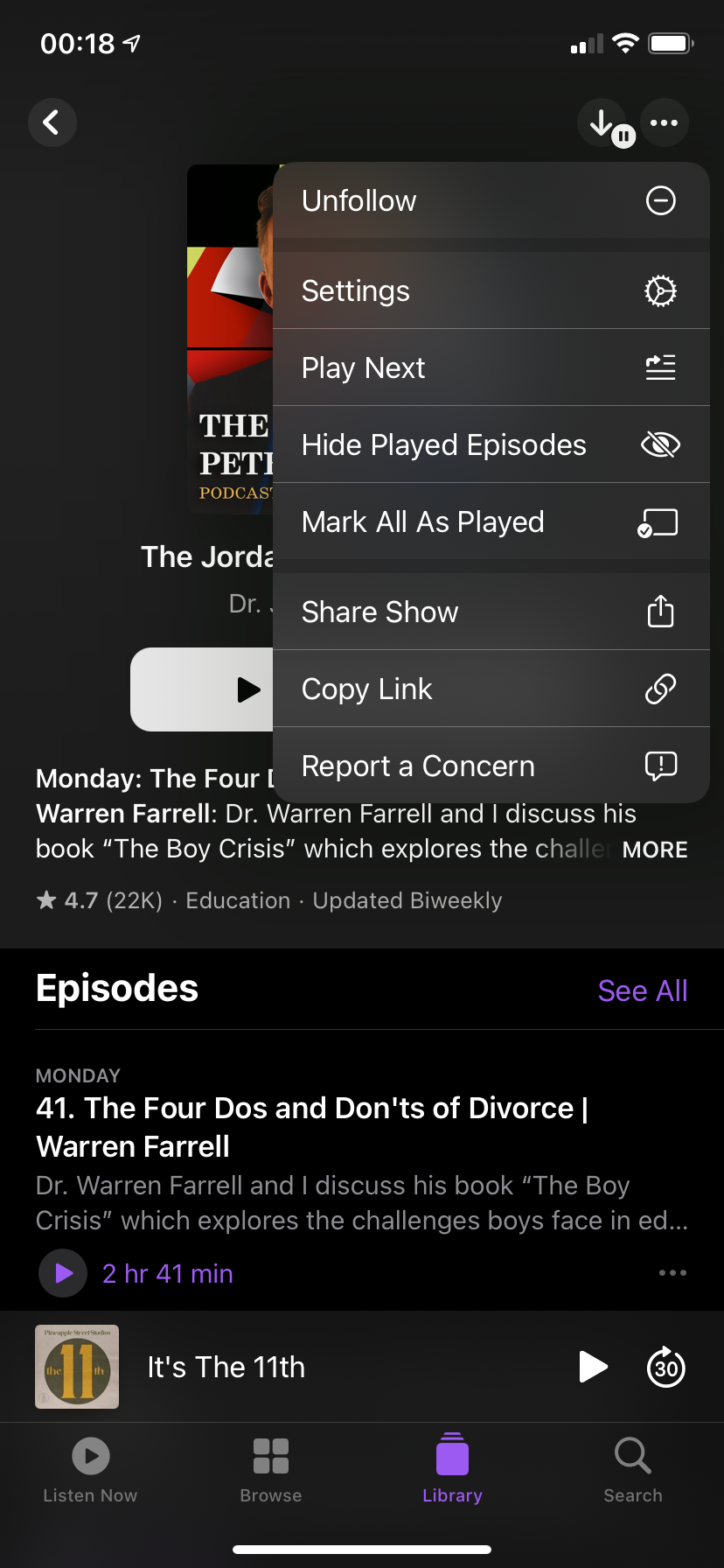Unfollow the podcast via minus icon

660,200
